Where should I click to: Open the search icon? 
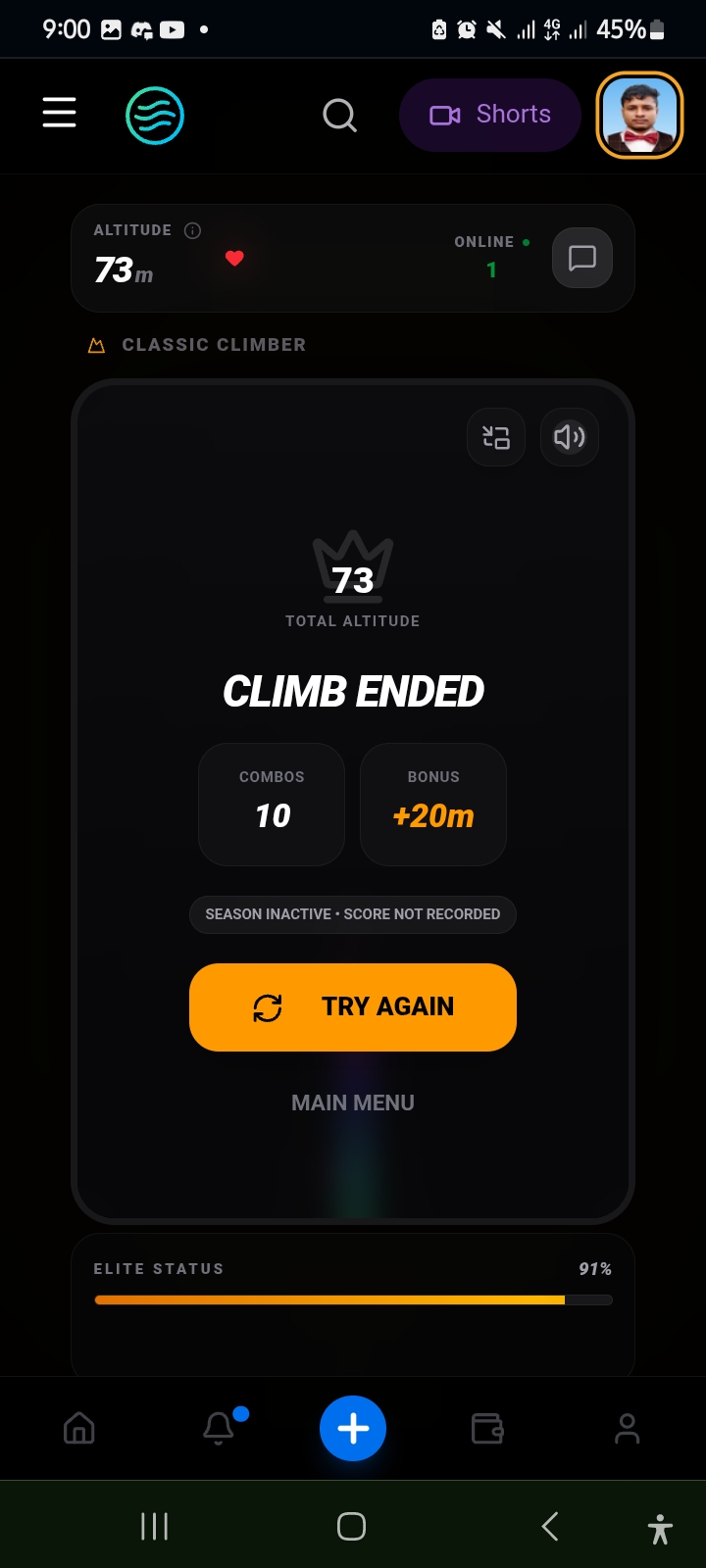[x=339, y=116]
